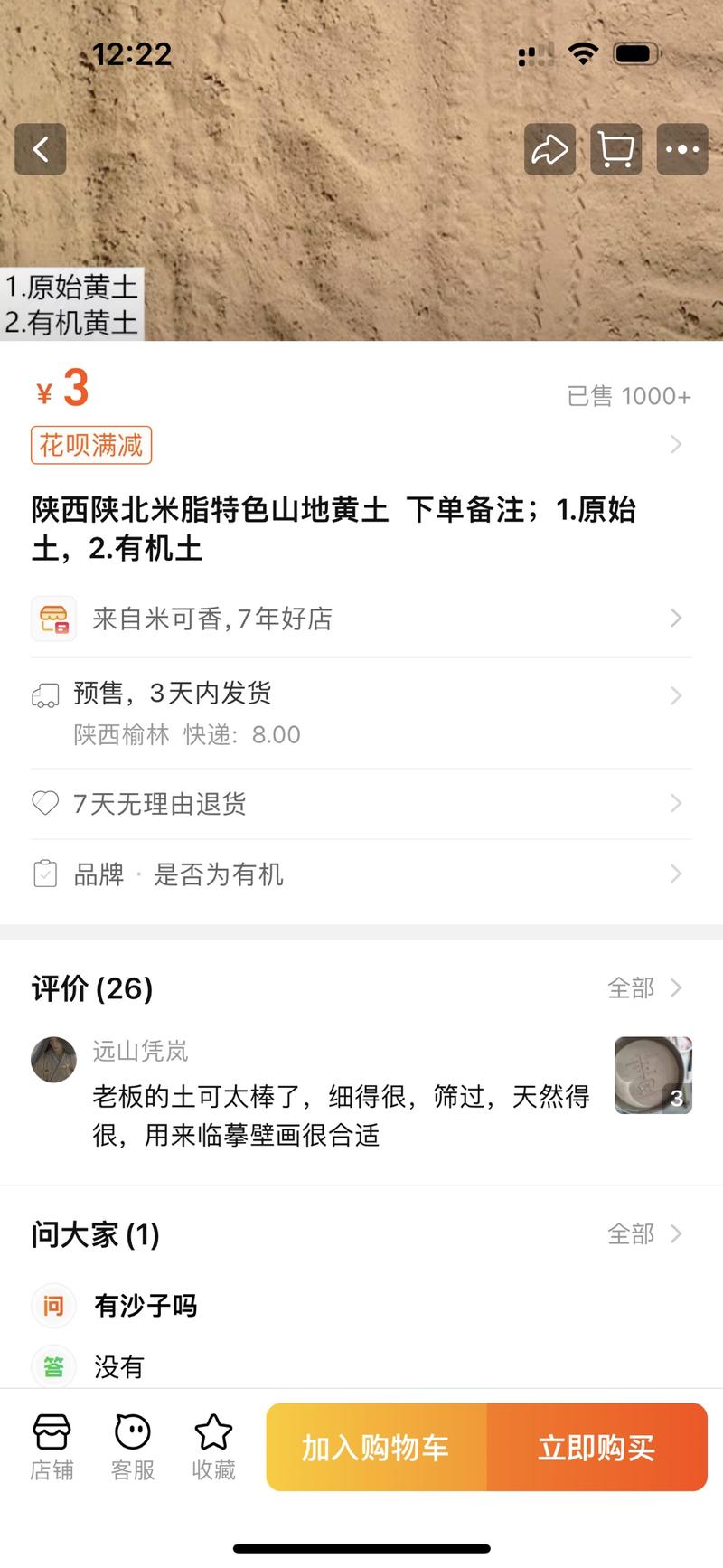This screenshot has height=1568, width=723.
Task: Tap the review photo showing 3 images
Action: (653, 1076)
